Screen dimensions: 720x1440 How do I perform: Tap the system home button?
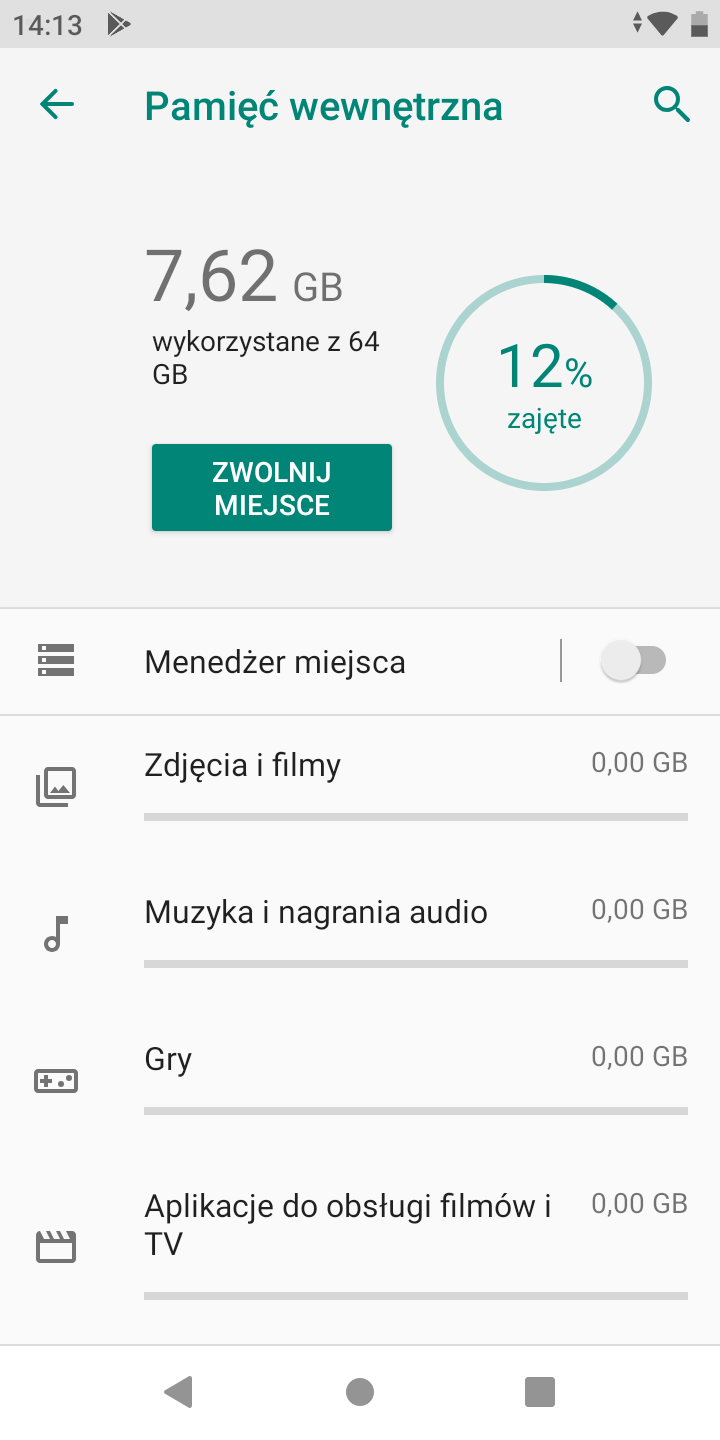(360, 1391)
